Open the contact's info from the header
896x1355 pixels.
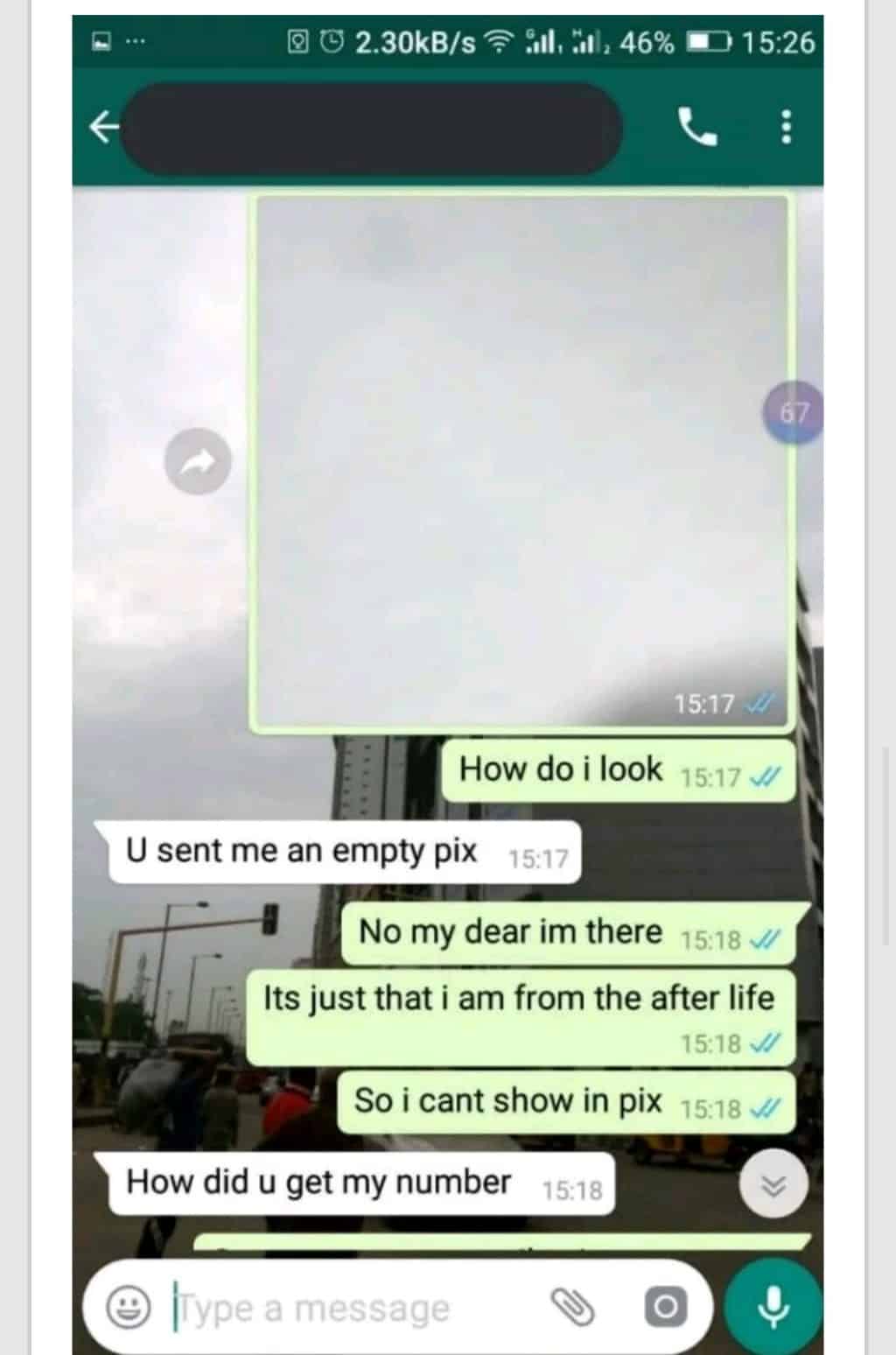pyautogui.click(x=372, y=128)
